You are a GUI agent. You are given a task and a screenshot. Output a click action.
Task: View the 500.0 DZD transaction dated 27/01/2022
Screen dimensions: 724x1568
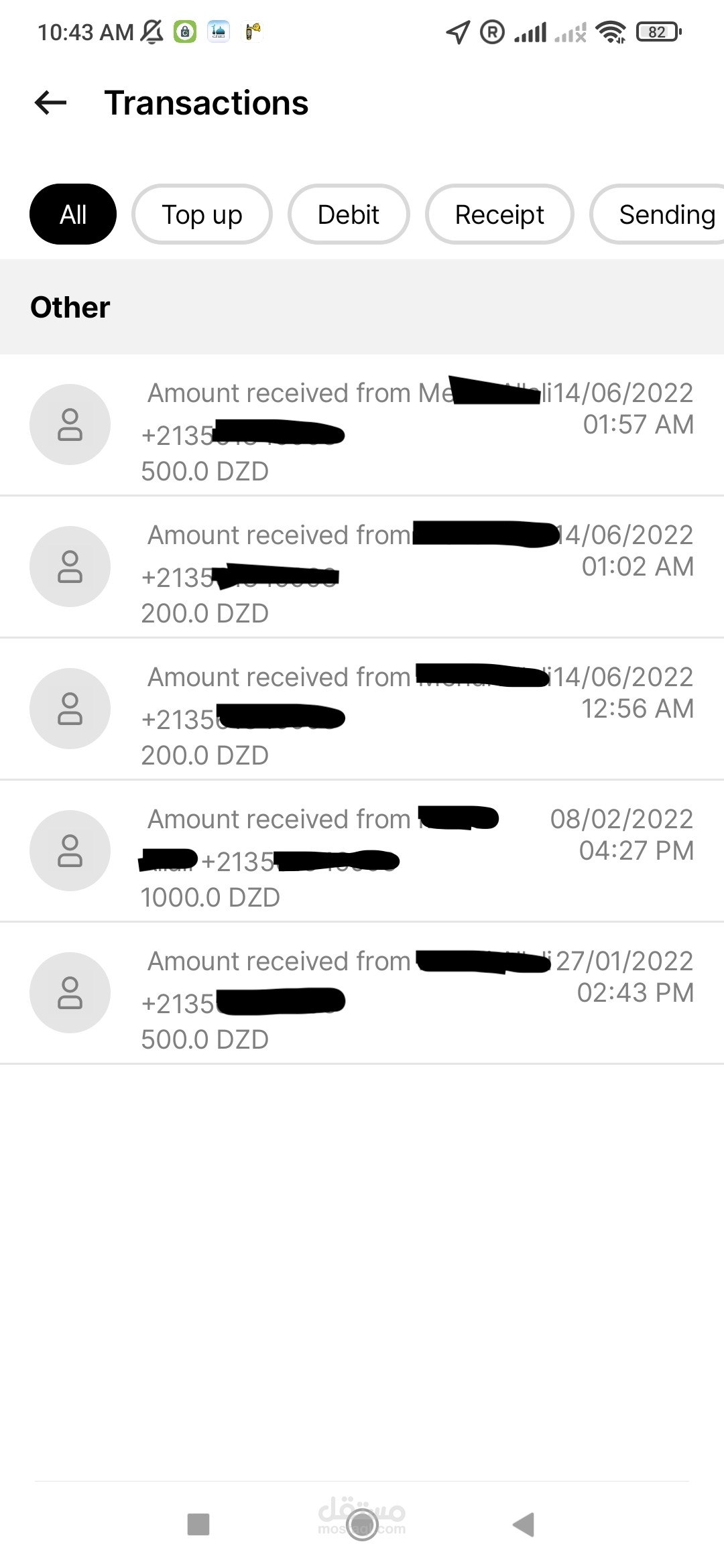tap(362, 994)
